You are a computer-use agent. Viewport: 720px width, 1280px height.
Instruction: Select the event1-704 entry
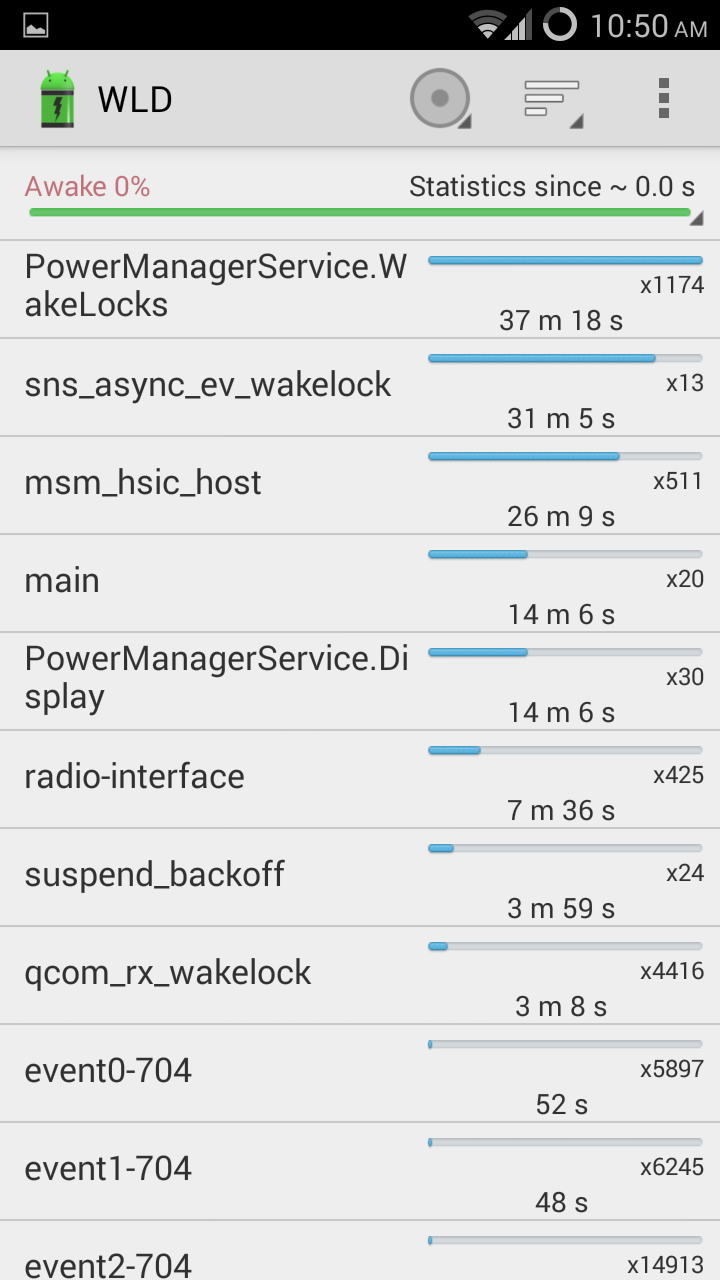(x=360, y=1172)
